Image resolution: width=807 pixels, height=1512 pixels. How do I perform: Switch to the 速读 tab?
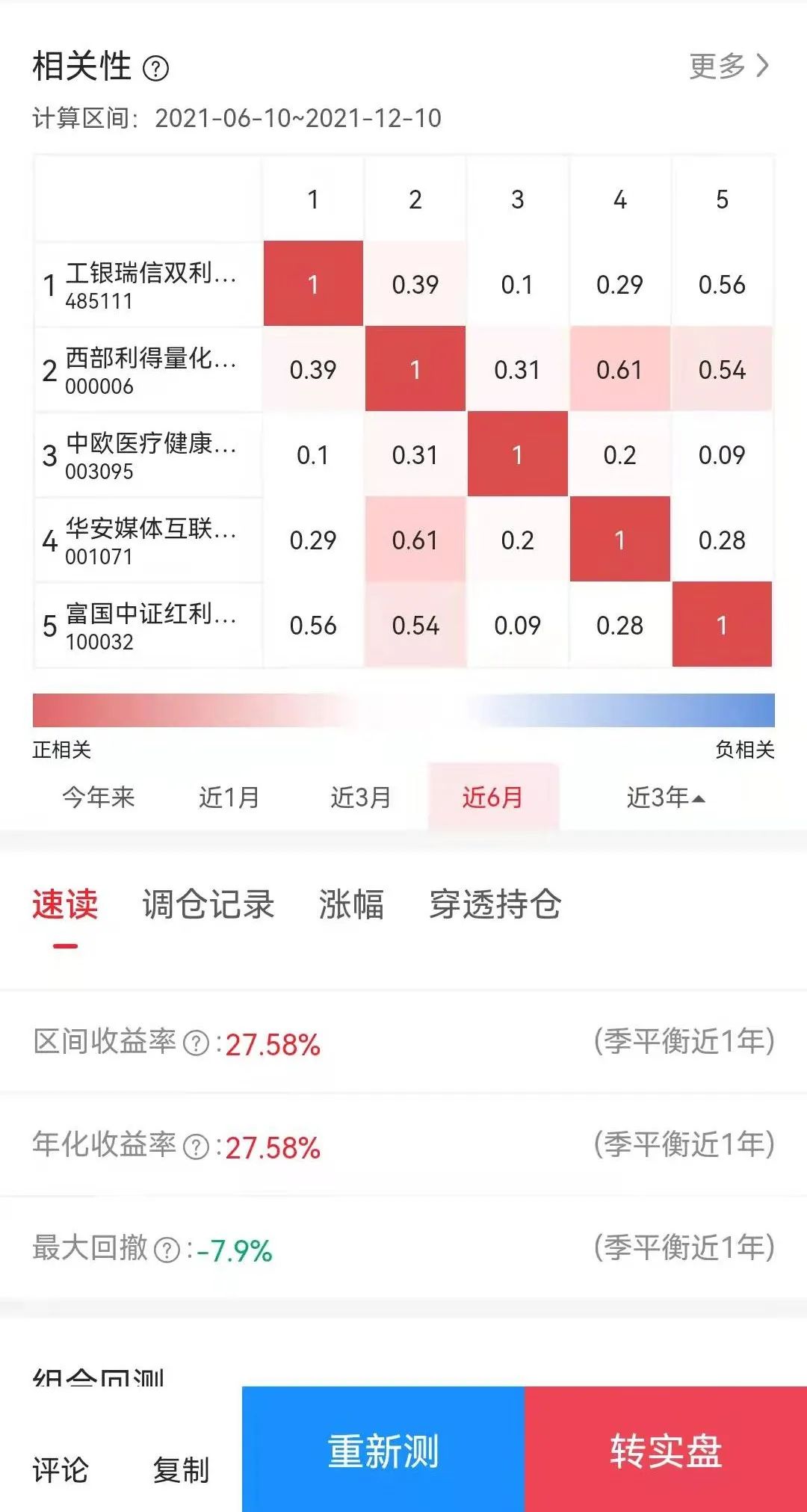[x=65, y=904]
